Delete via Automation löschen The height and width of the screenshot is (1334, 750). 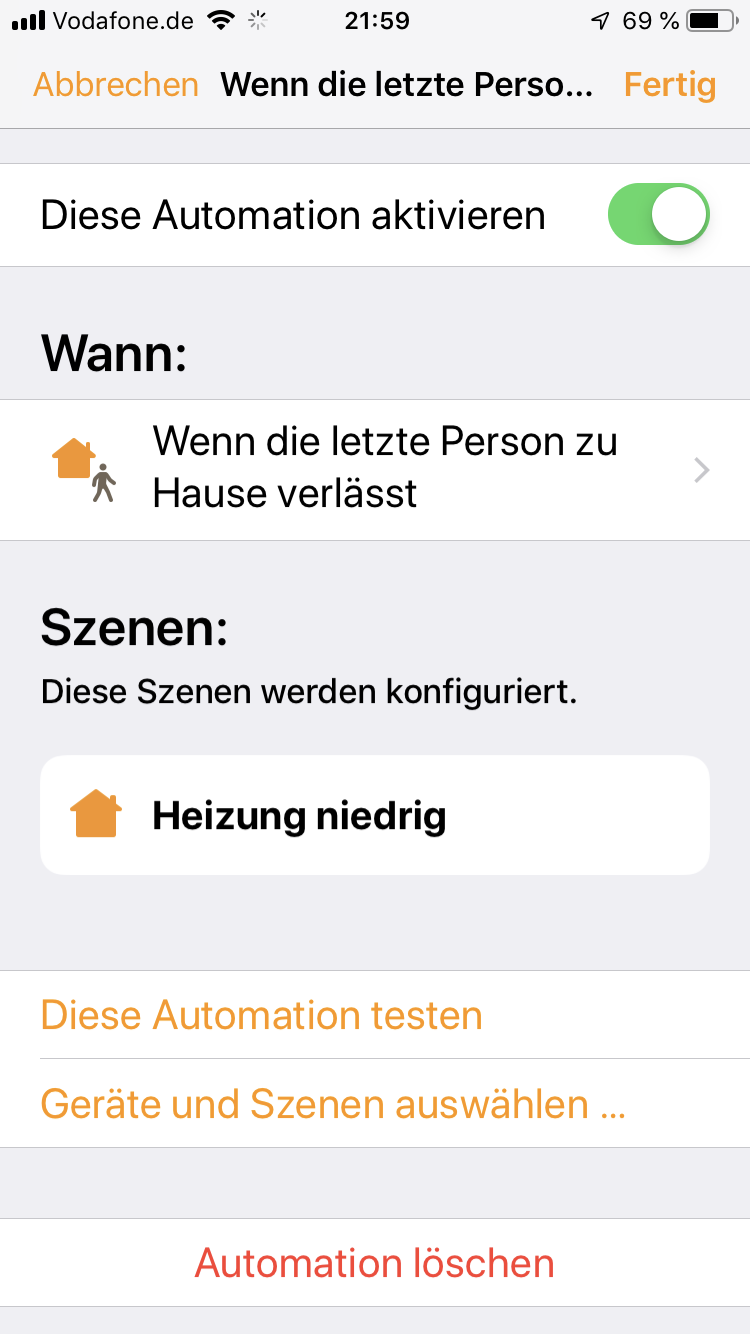375,1263
